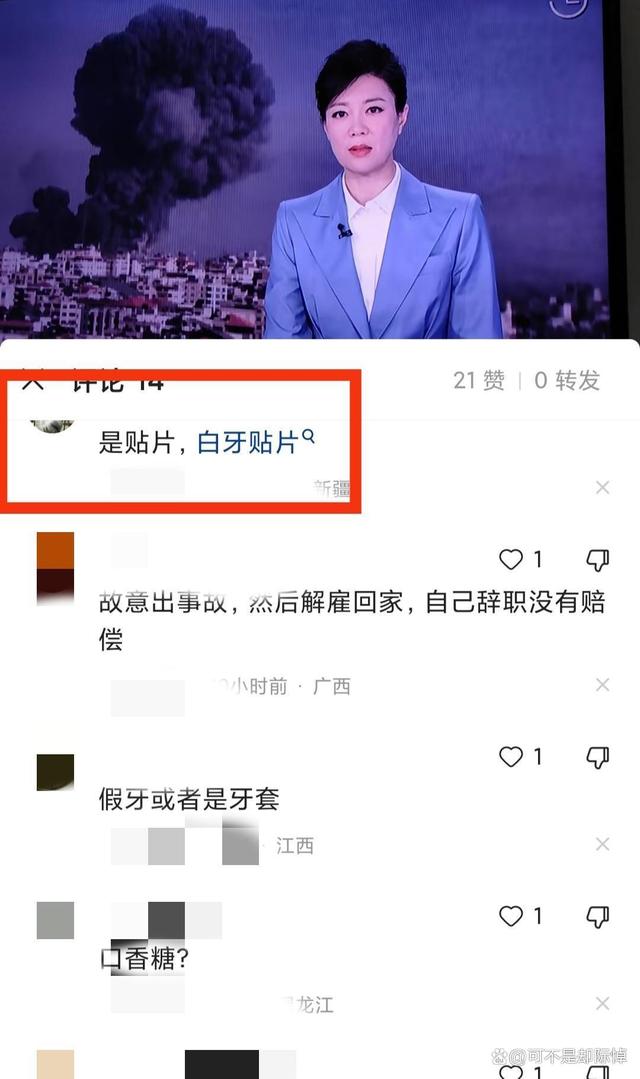The image size is (640, 1079).
Task: Close the comments panel
Action: pyautogui.click(x=32, y=382)
